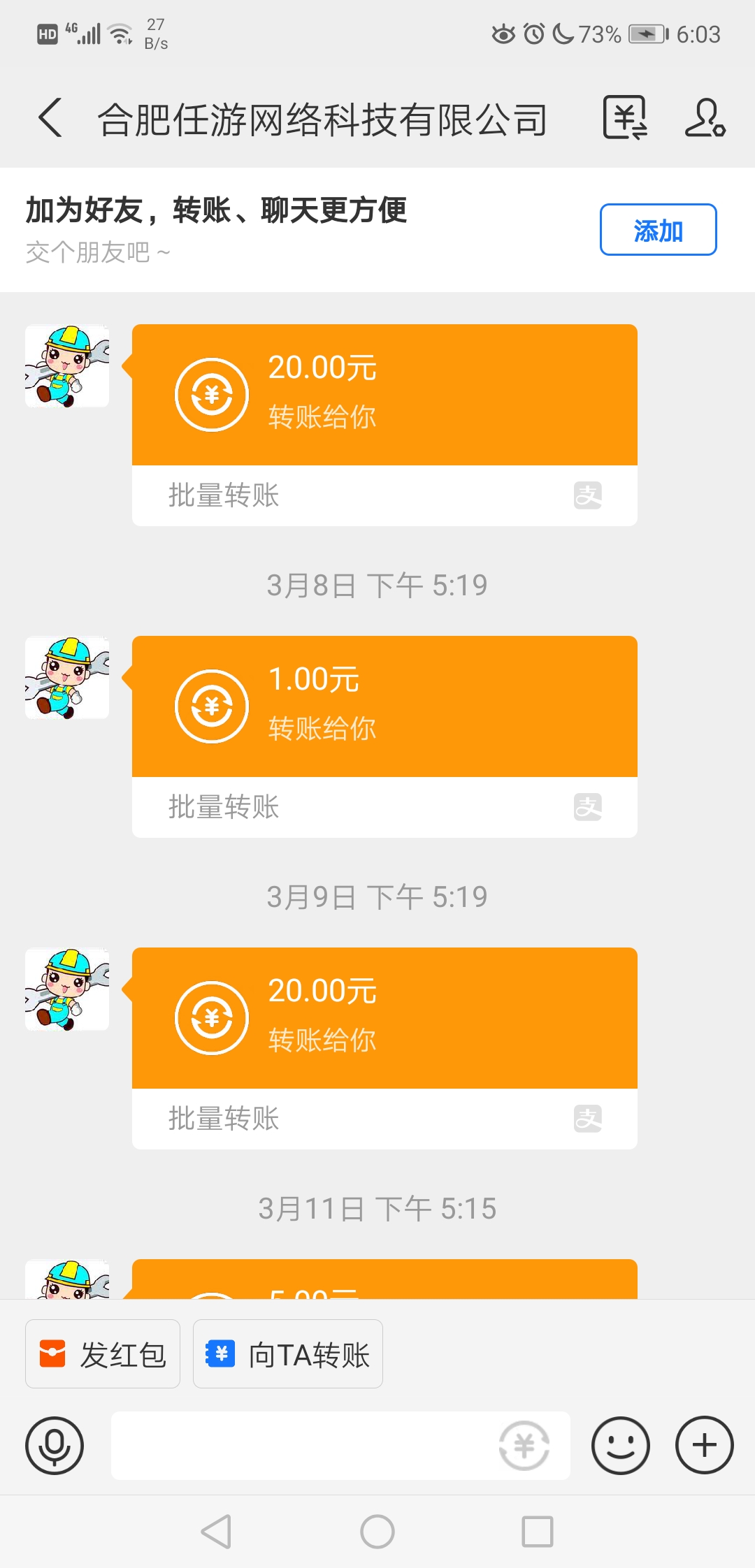This screenshot has width=755, height=1568.
Task: Tap the yen icon inside message field
Action: click(x=524, y=1446)
